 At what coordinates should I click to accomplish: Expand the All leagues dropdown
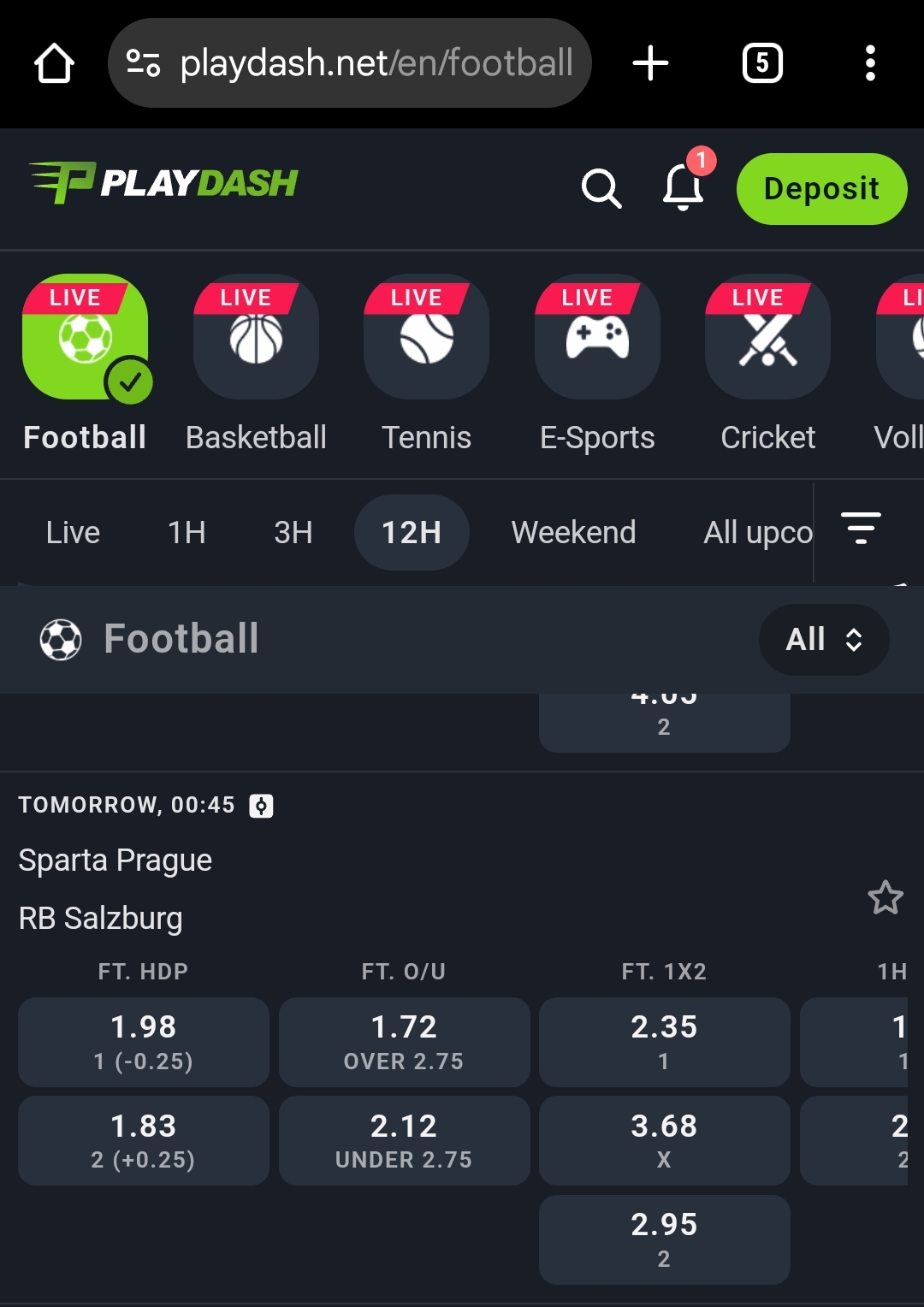(x=823, y=639)
